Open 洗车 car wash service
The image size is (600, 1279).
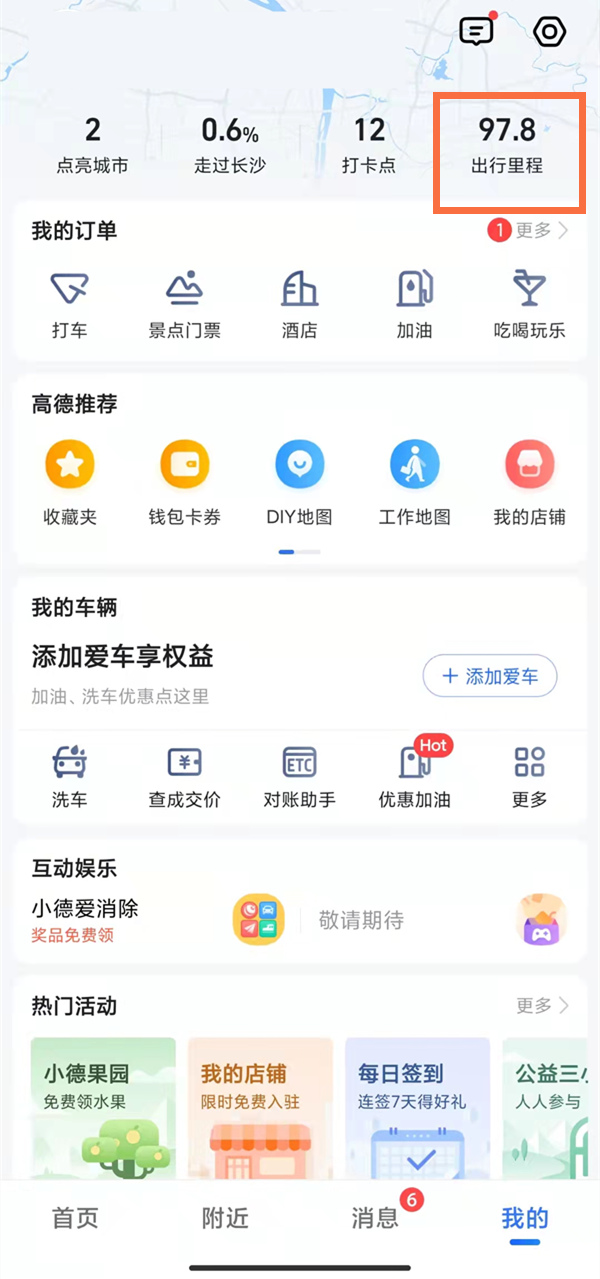click(69, 777)
